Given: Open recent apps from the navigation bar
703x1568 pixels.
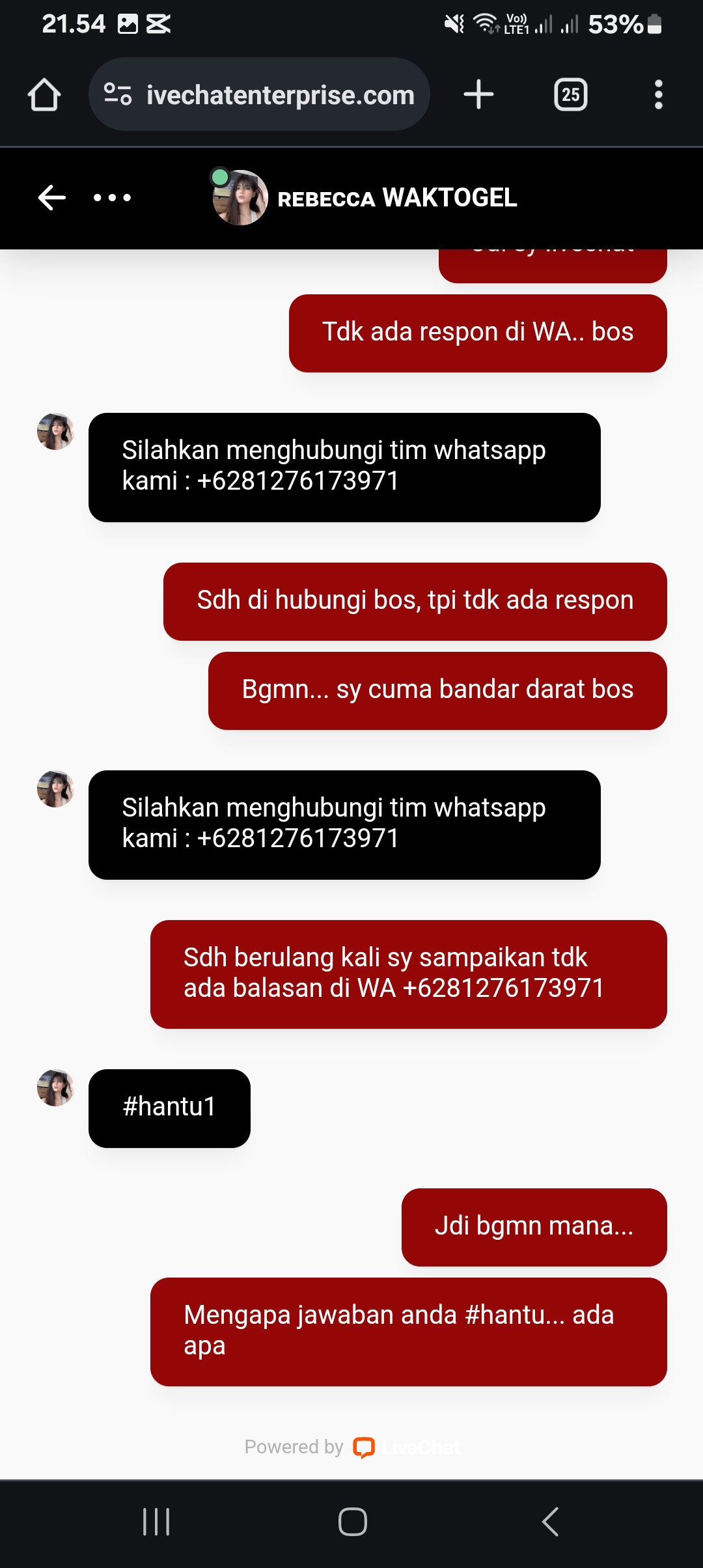Looking at the screenshot, I should (156, 1522).
